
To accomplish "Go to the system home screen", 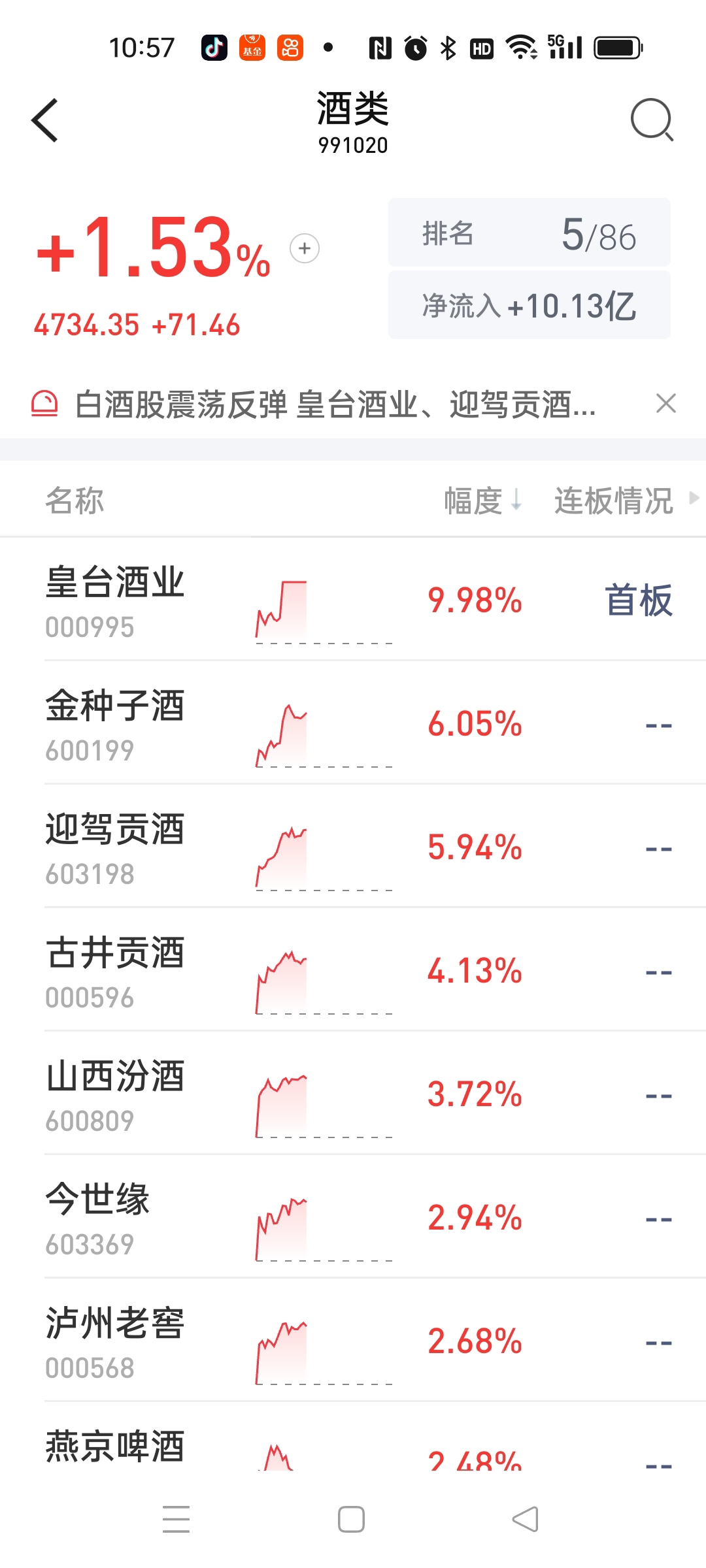I will click(351, 1519).
